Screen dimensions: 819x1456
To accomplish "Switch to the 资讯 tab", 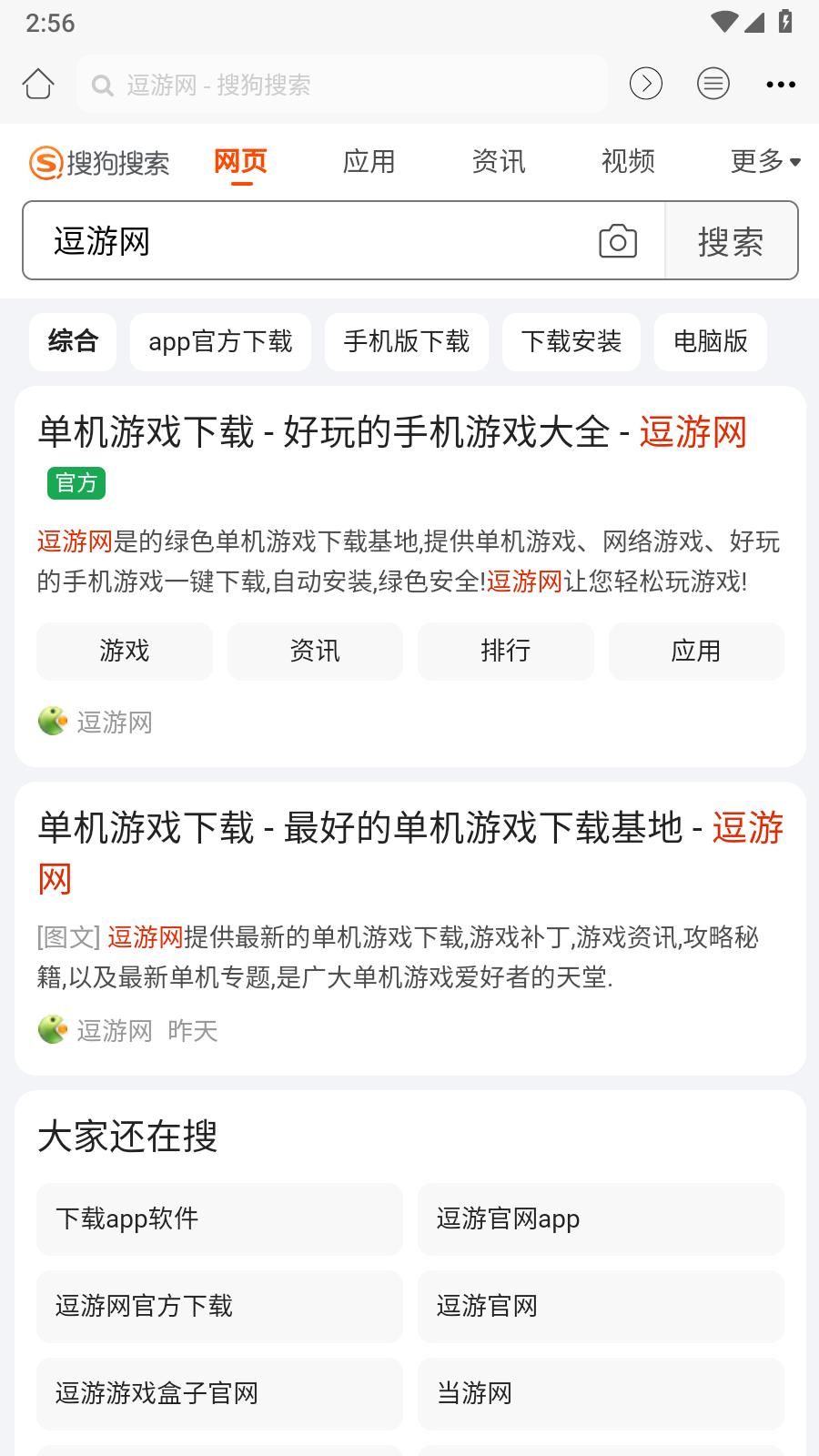I will click(499, 162).
